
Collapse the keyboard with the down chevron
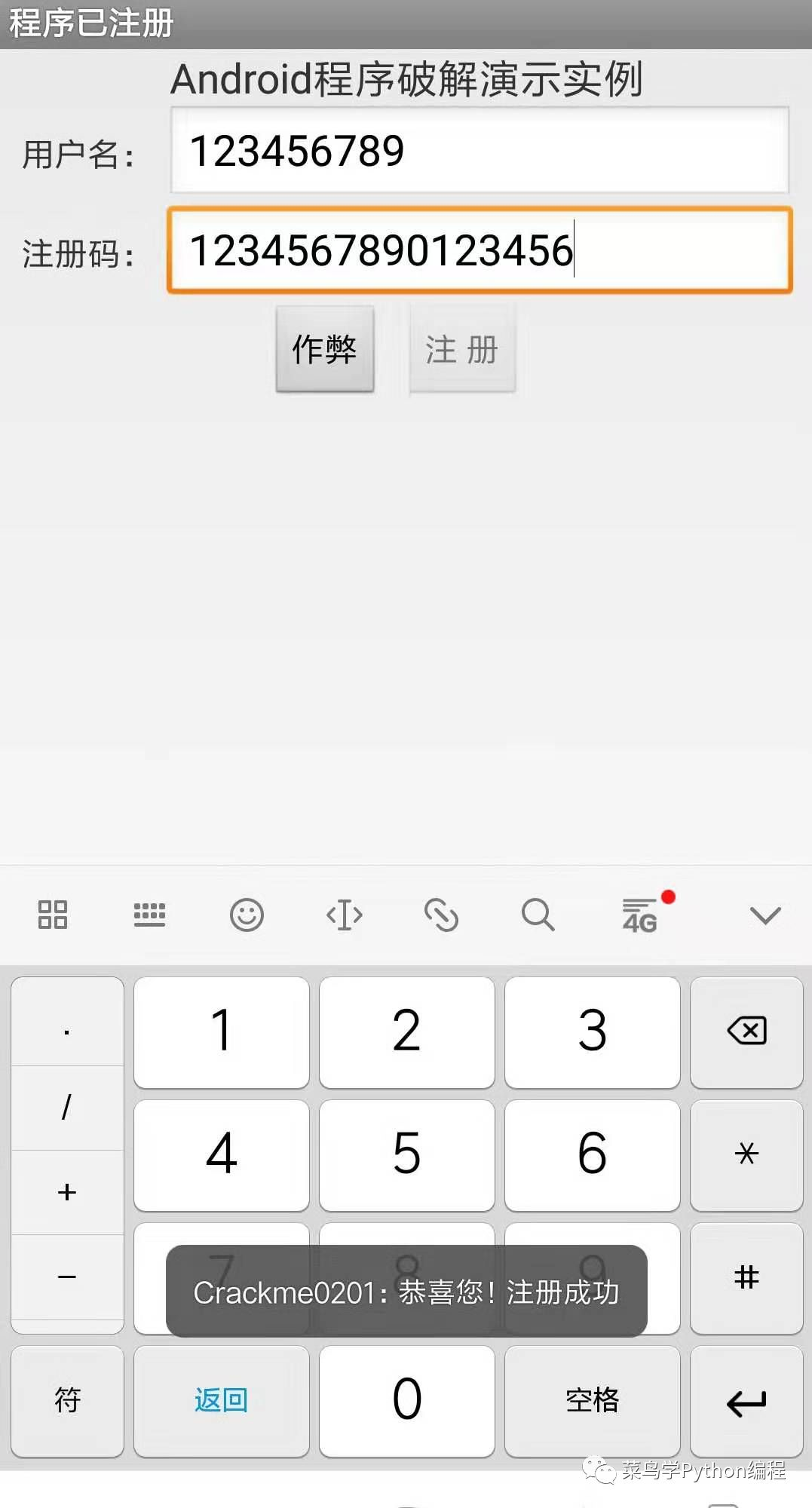coord(765,915)
